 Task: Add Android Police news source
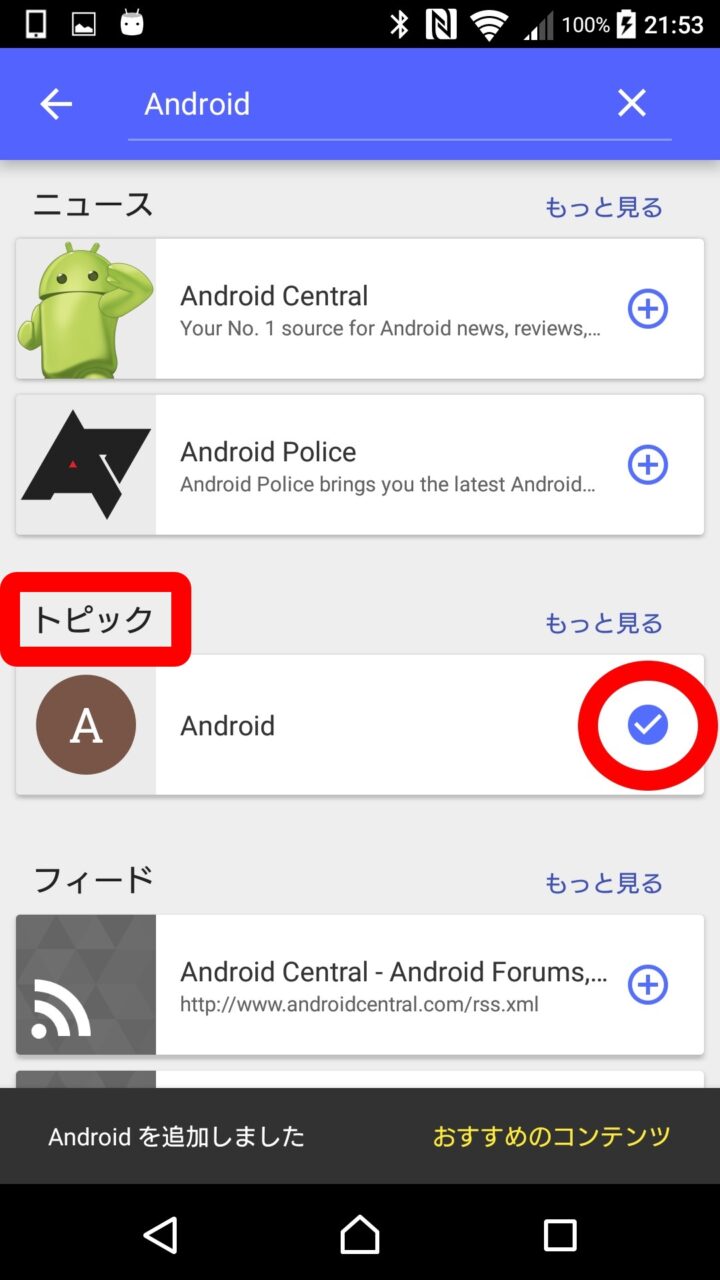648,465
